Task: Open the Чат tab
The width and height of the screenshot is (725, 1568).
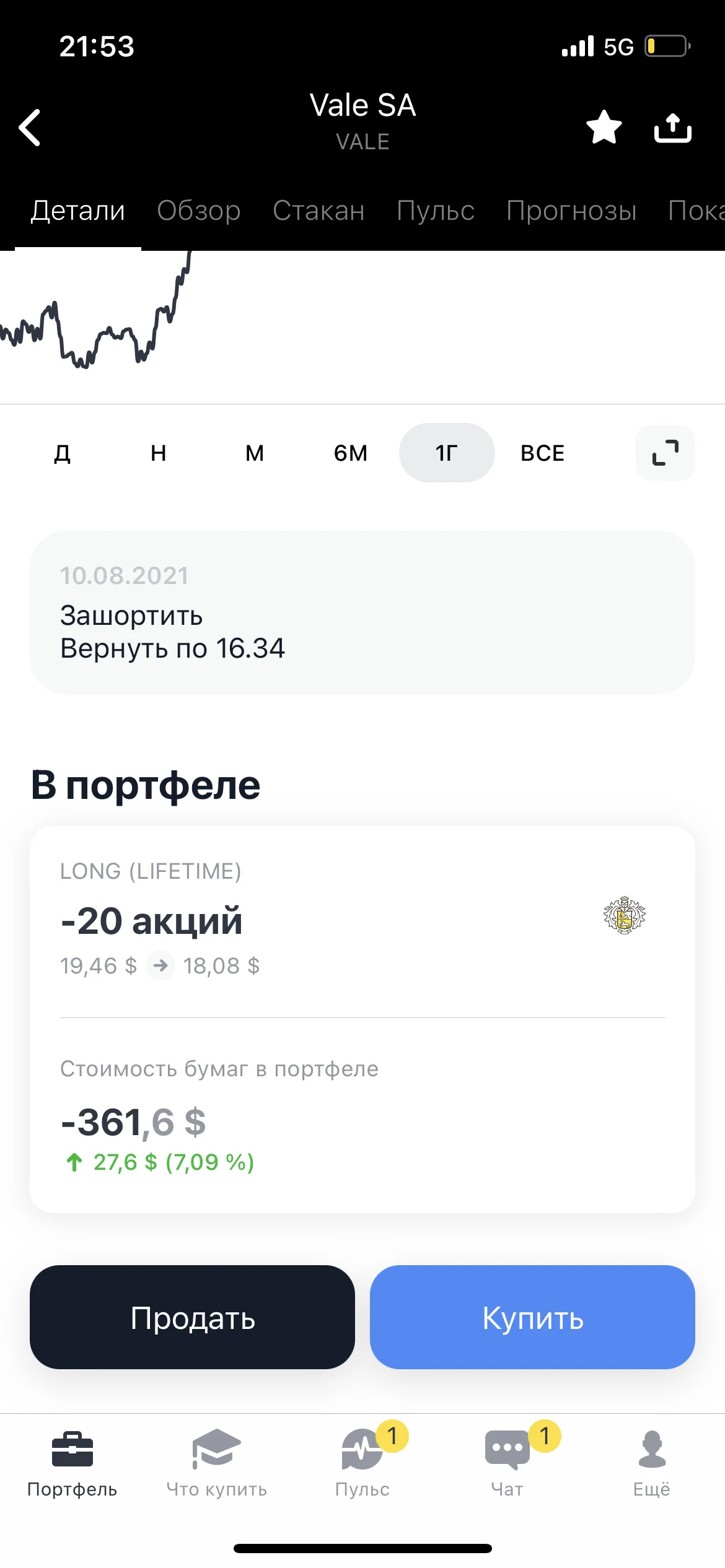Action: click(x=507, y=1463)
